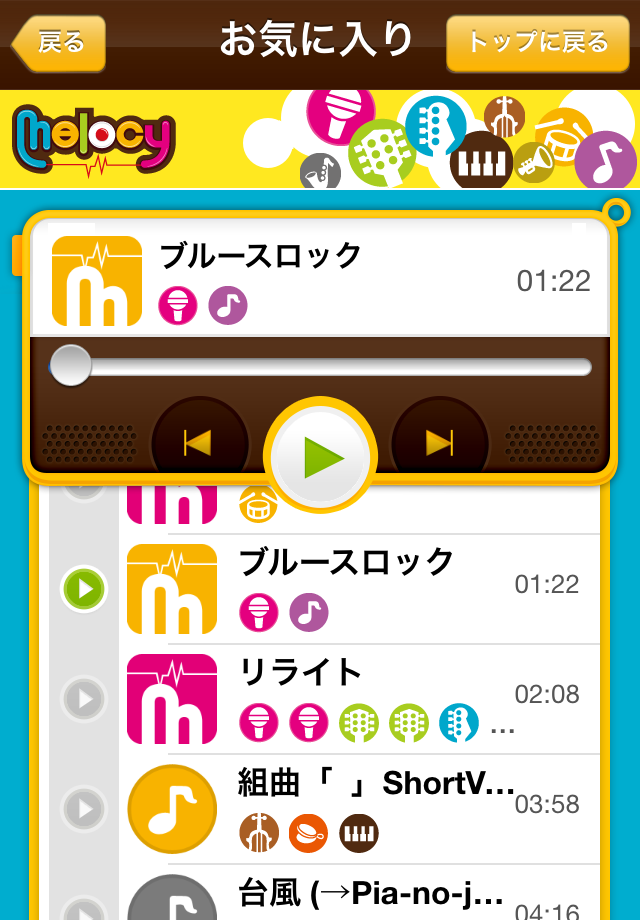Open the リライト song row

point(360,698)
